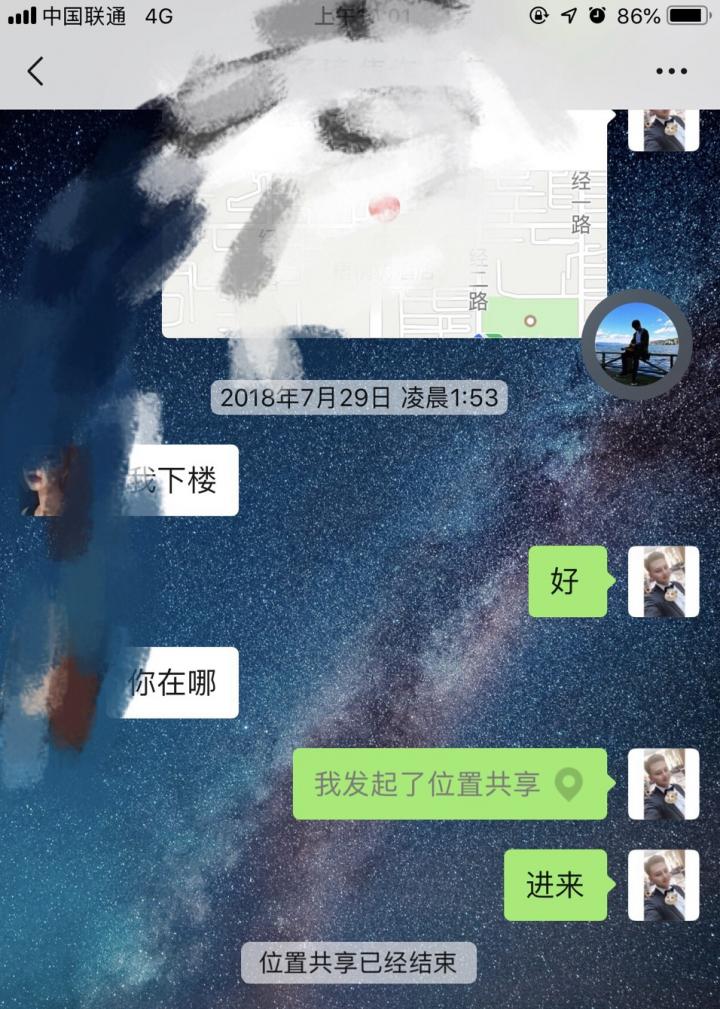Tap the 进来 message bubble
Viewport: 720px width, 1009px height.
tap(557, 884)
